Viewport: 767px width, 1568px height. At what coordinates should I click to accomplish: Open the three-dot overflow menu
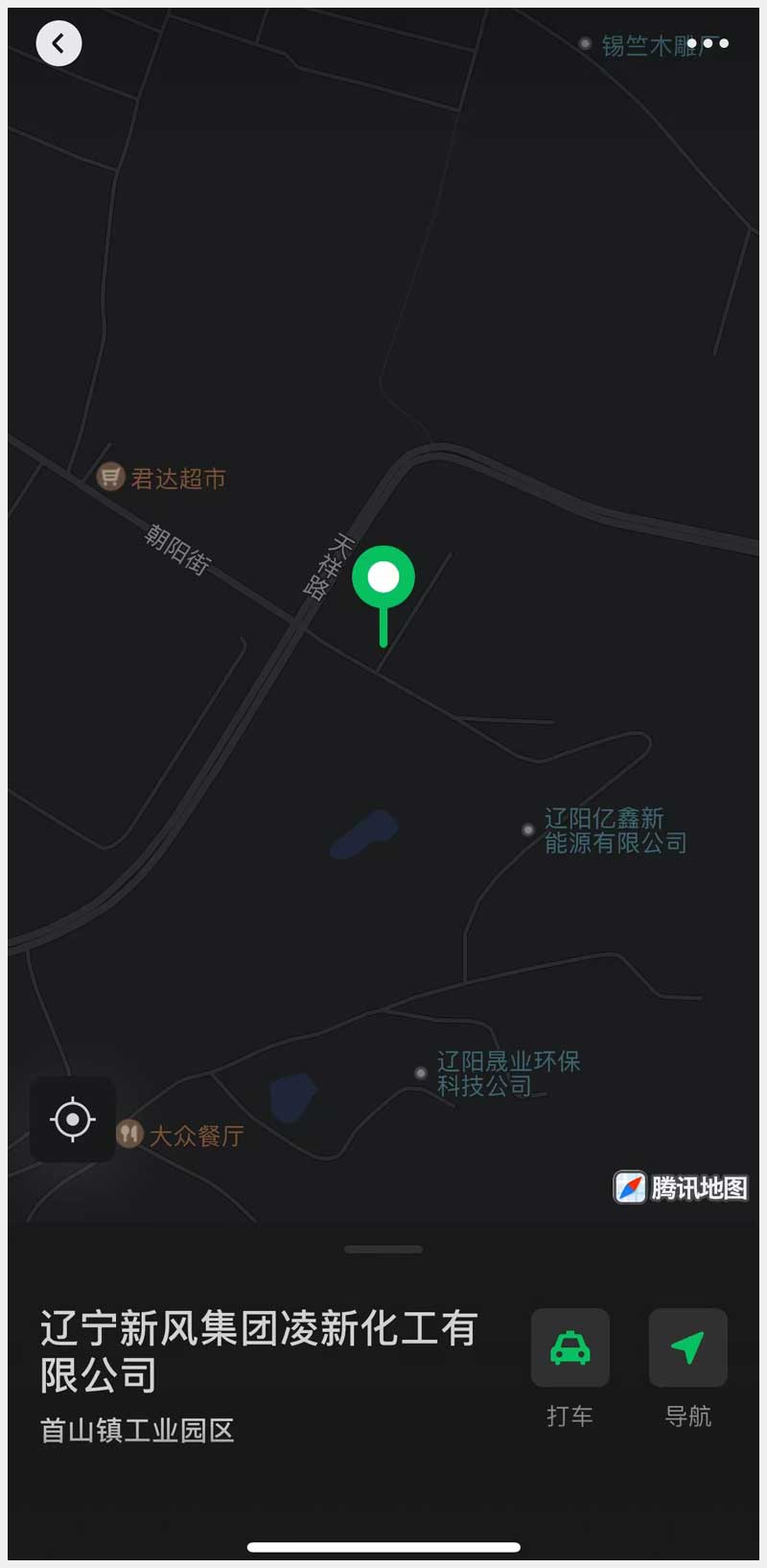coord(708,43)
